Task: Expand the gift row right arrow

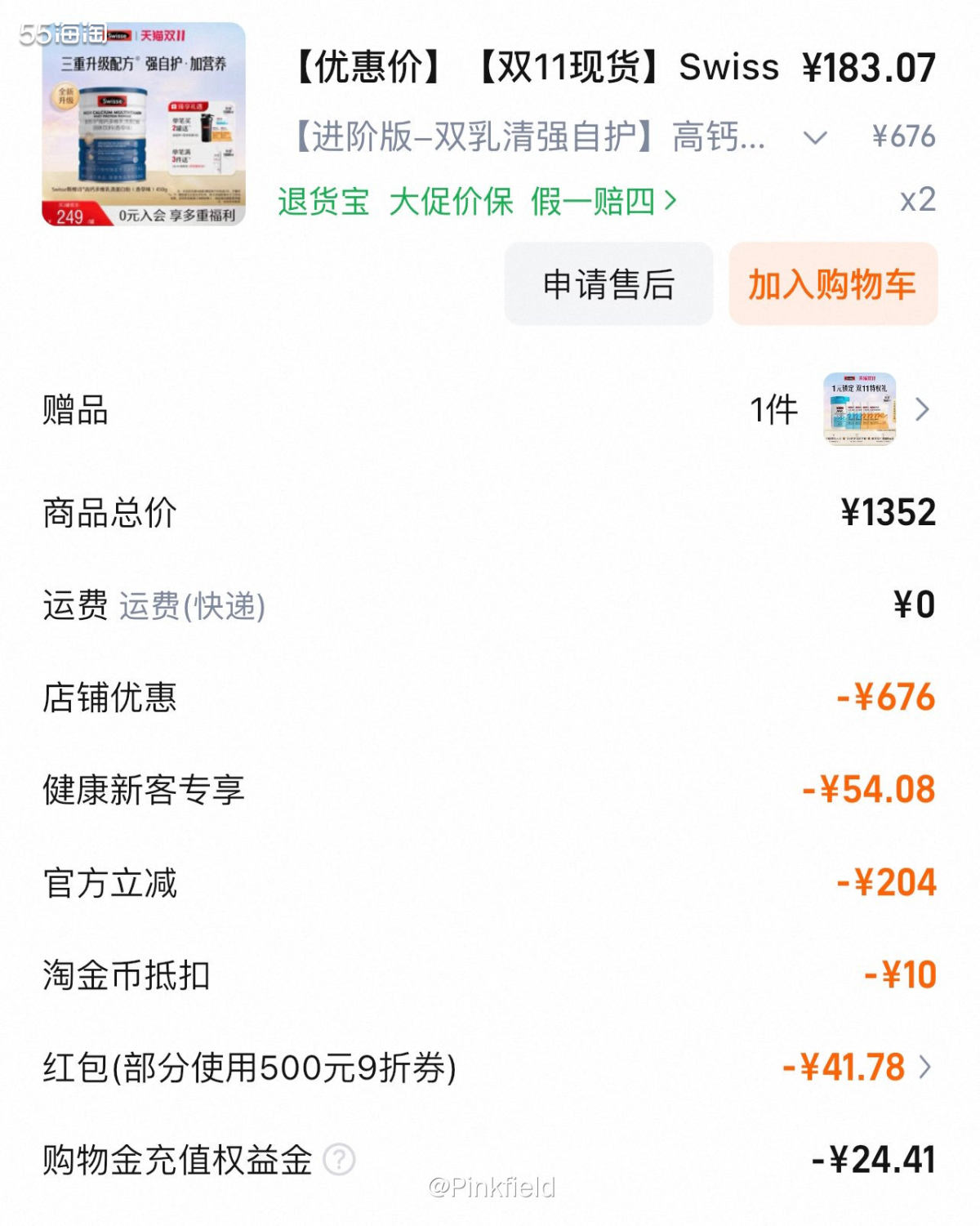Action: (924, 410)
